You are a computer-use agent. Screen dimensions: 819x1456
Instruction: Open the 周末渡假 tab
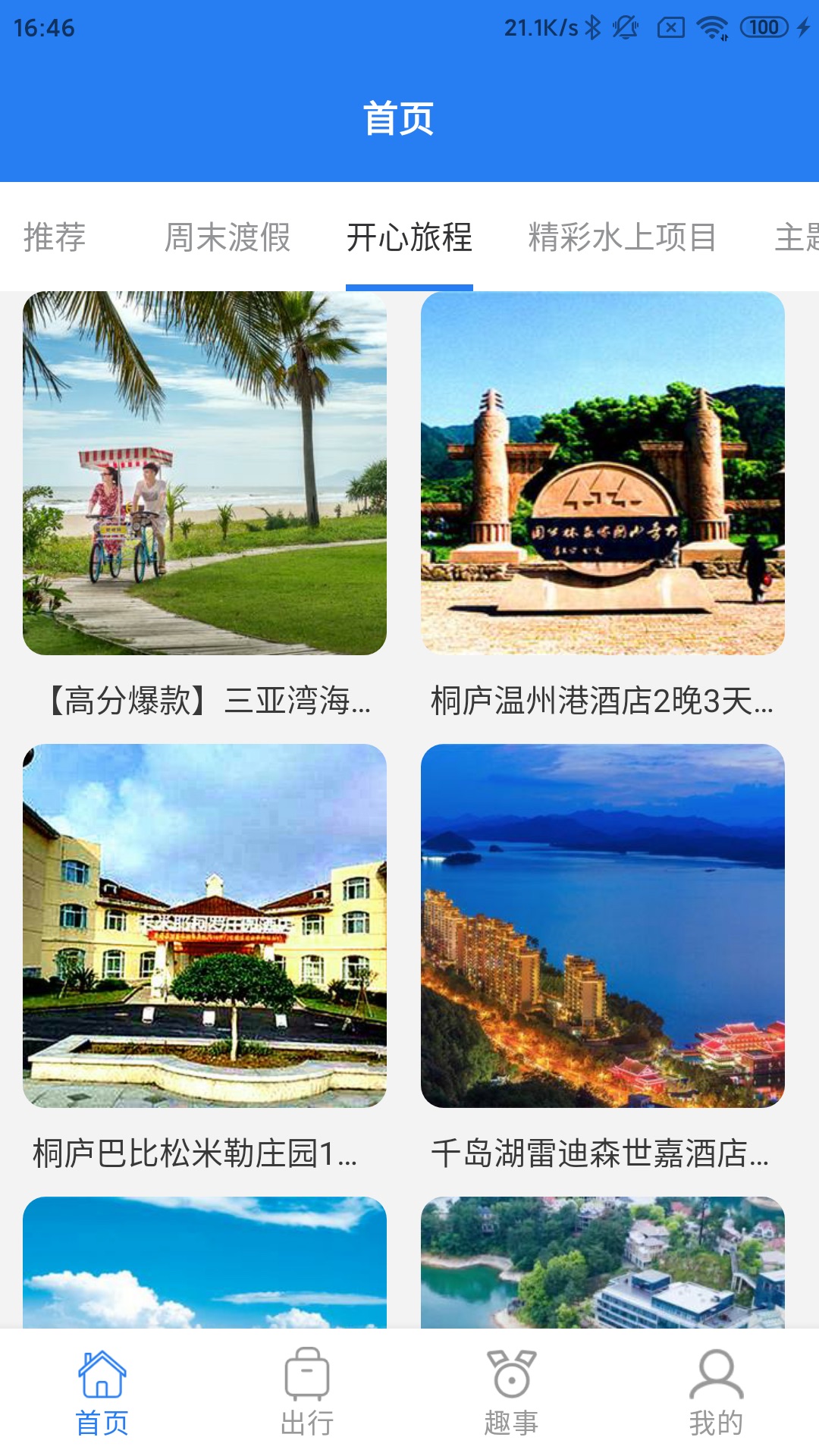pyautogui.click(x=226, y=237)
